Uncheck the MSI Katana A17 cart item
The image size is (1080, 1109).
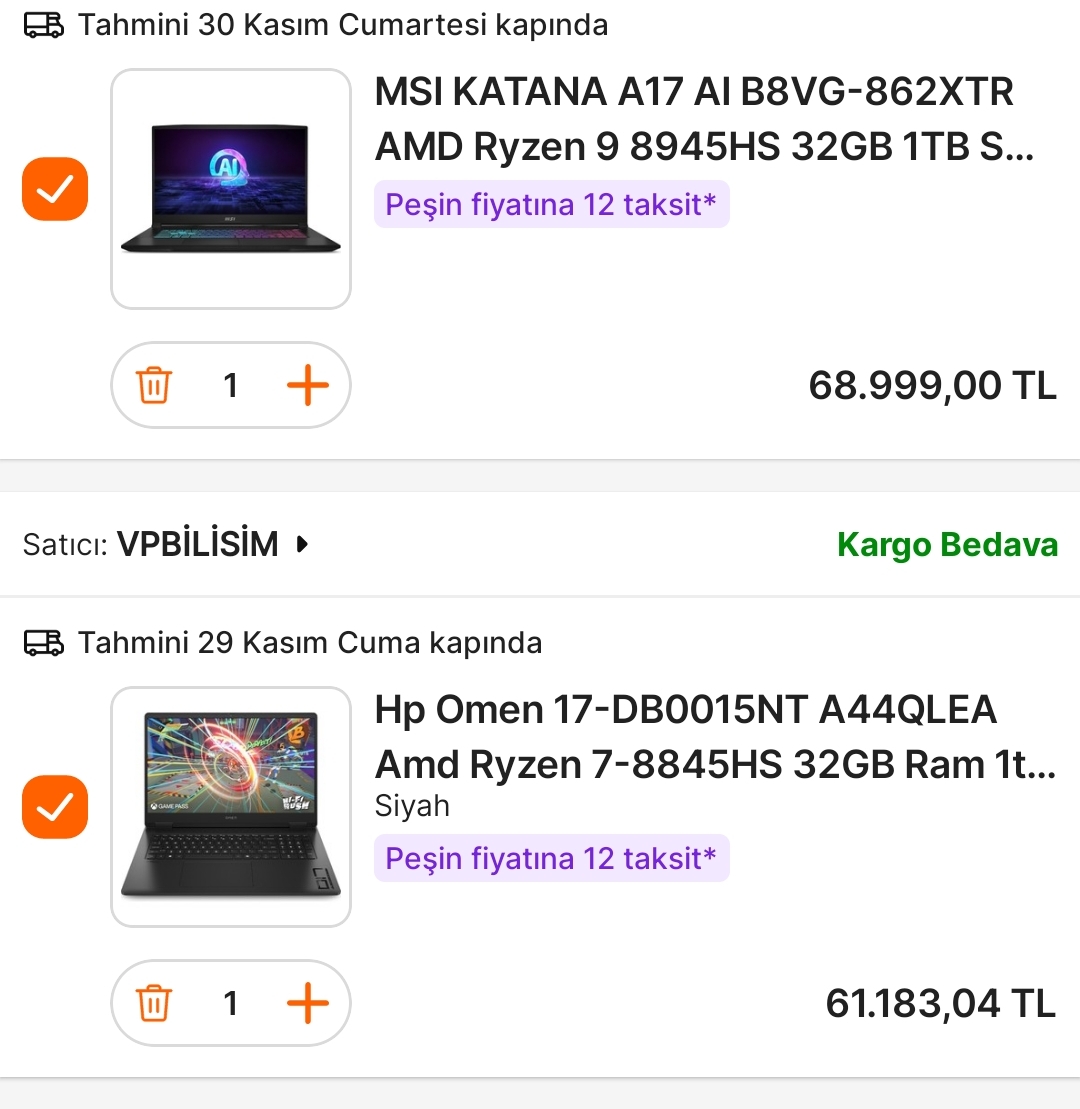[55, 189]
